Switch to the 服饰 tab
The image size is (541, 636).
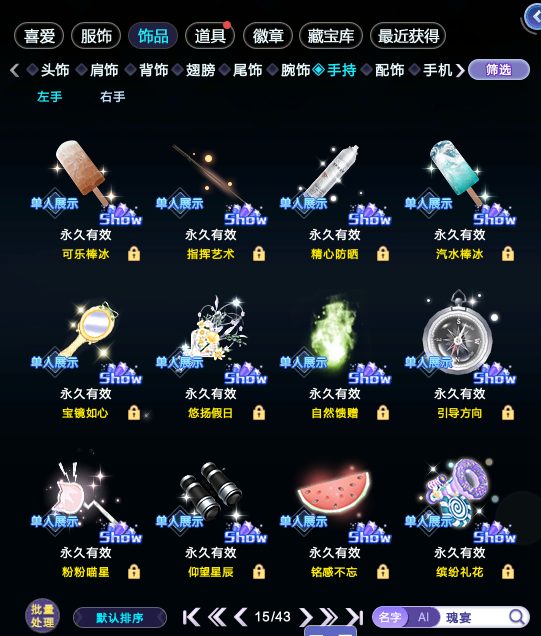(96, 36)
